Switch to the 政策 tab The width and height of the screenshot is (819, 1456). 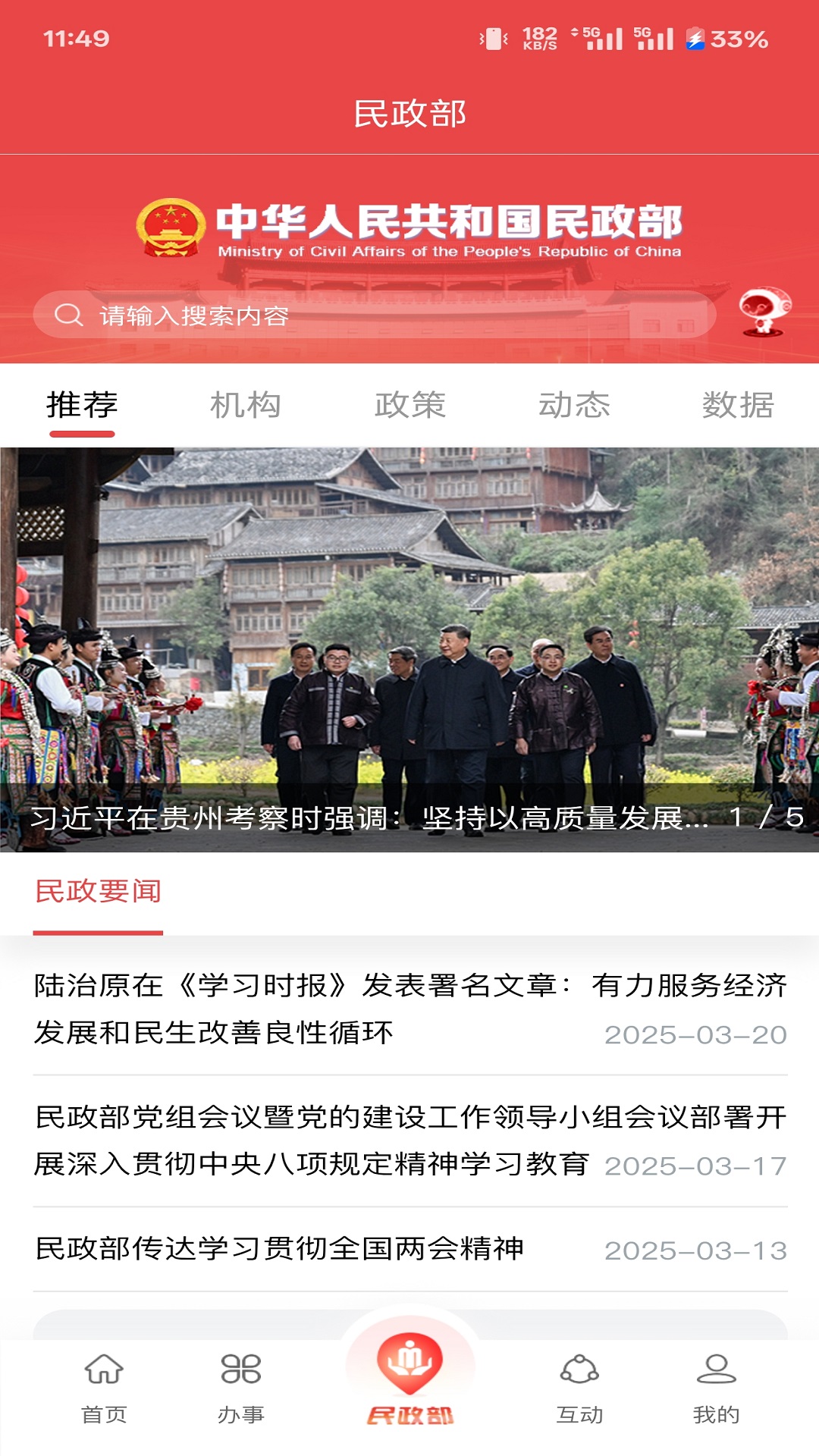tap(409, 406)
